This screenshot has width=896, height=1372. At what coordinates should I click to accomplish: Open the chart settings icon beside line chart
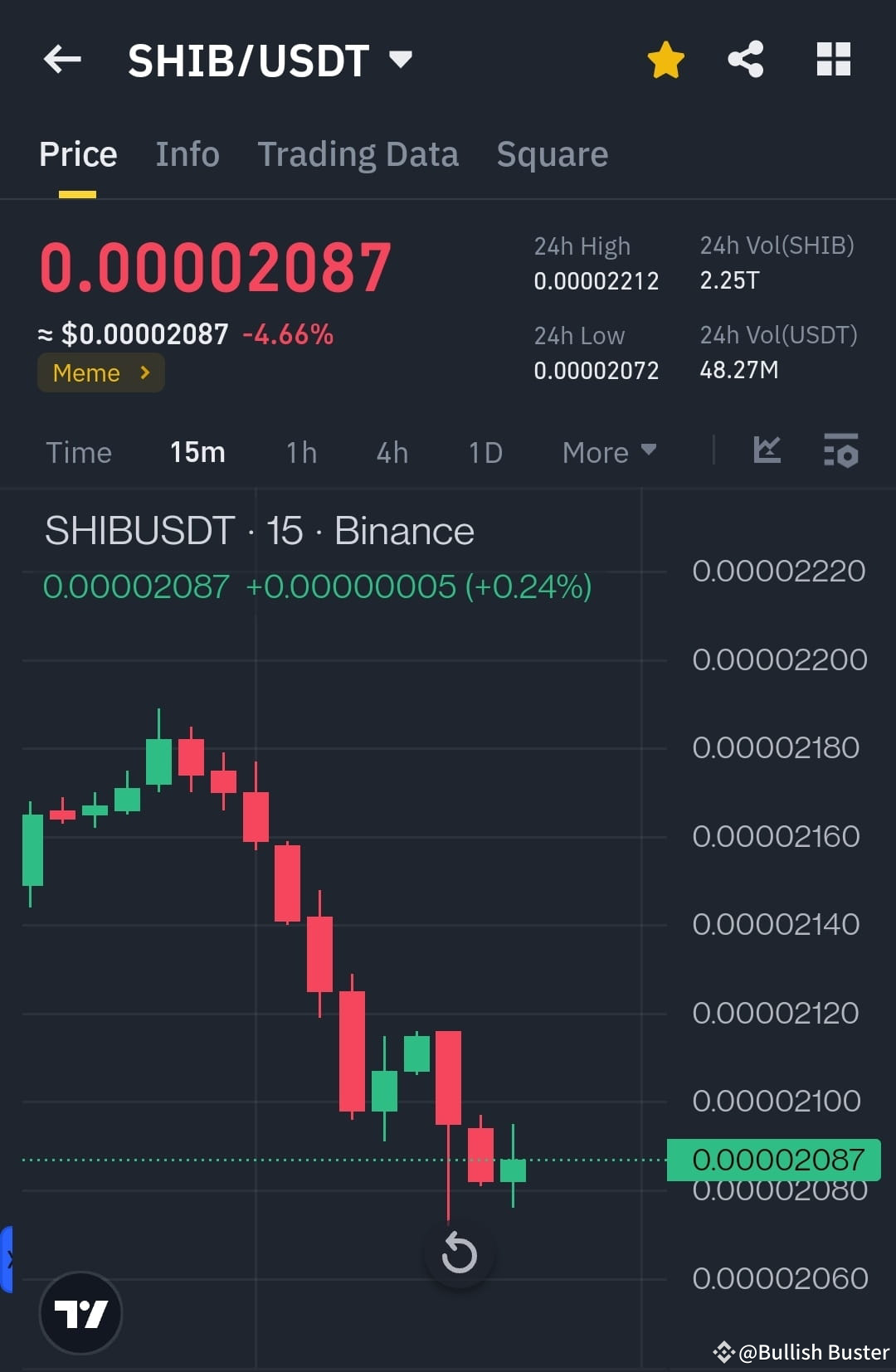[x=841, y=452]
